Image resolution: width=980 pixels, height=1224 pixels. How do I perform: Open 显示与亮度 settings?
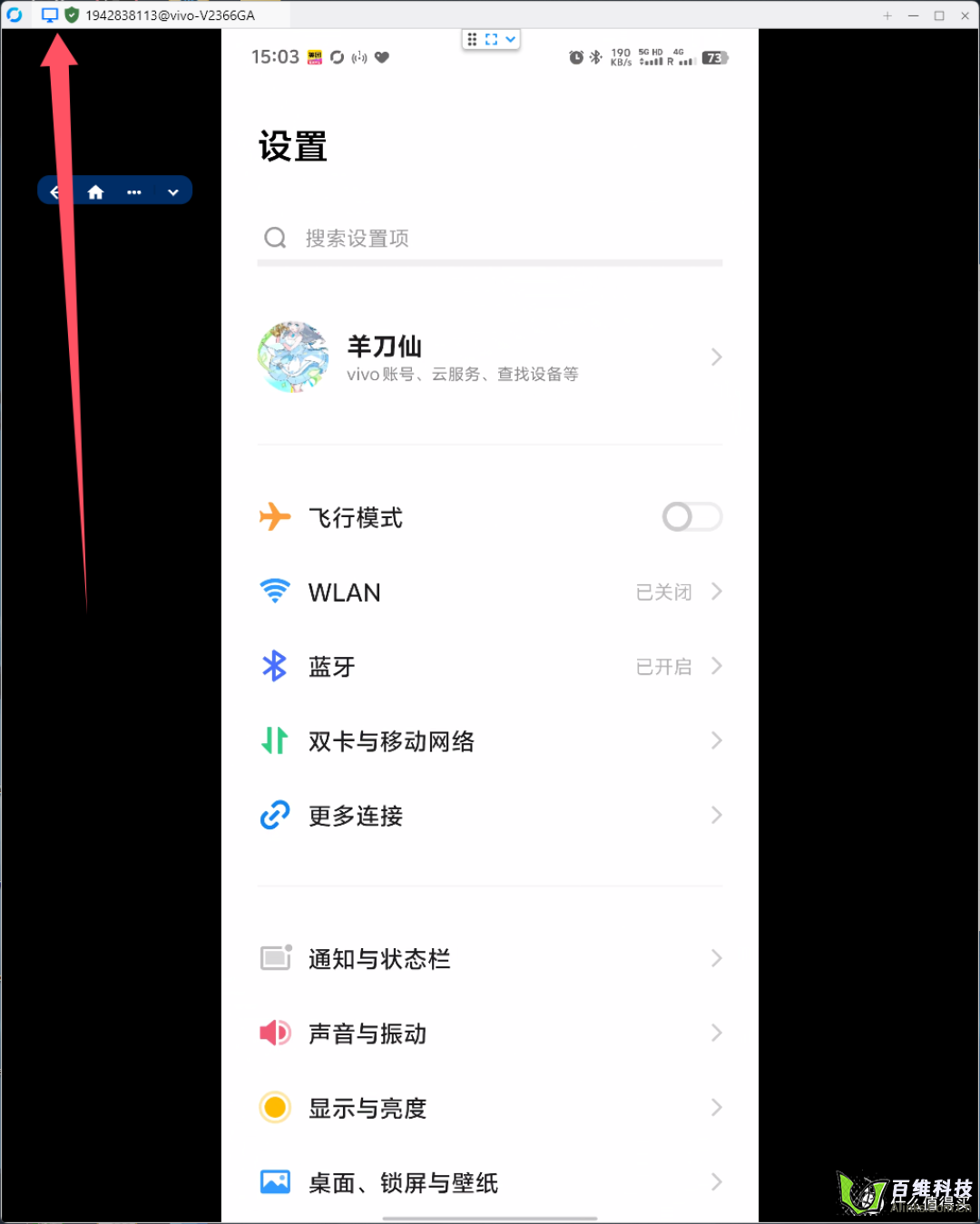coord(490,1108)
